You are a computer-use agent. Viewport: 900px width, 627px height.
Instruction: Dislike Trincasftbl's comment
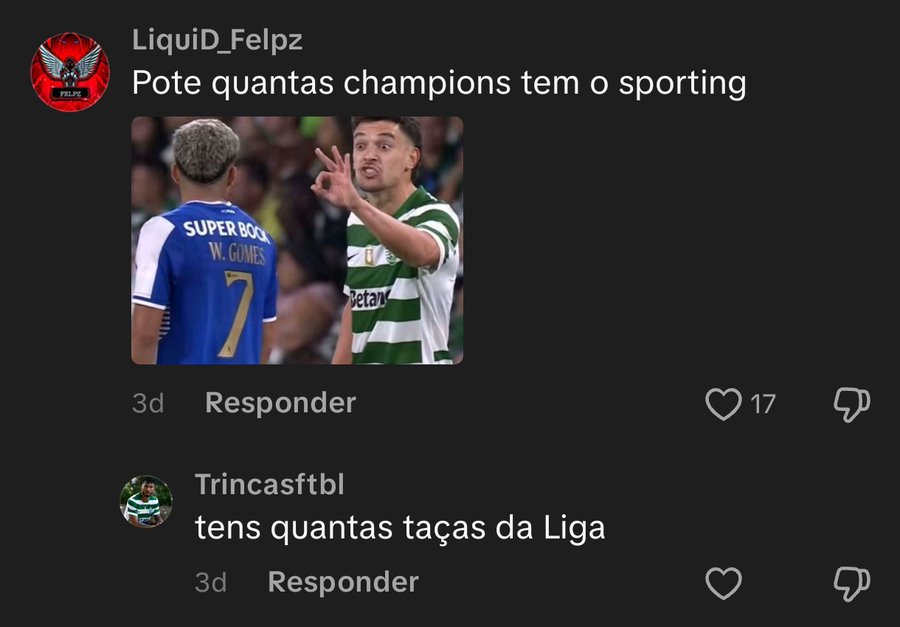point(852,582)
